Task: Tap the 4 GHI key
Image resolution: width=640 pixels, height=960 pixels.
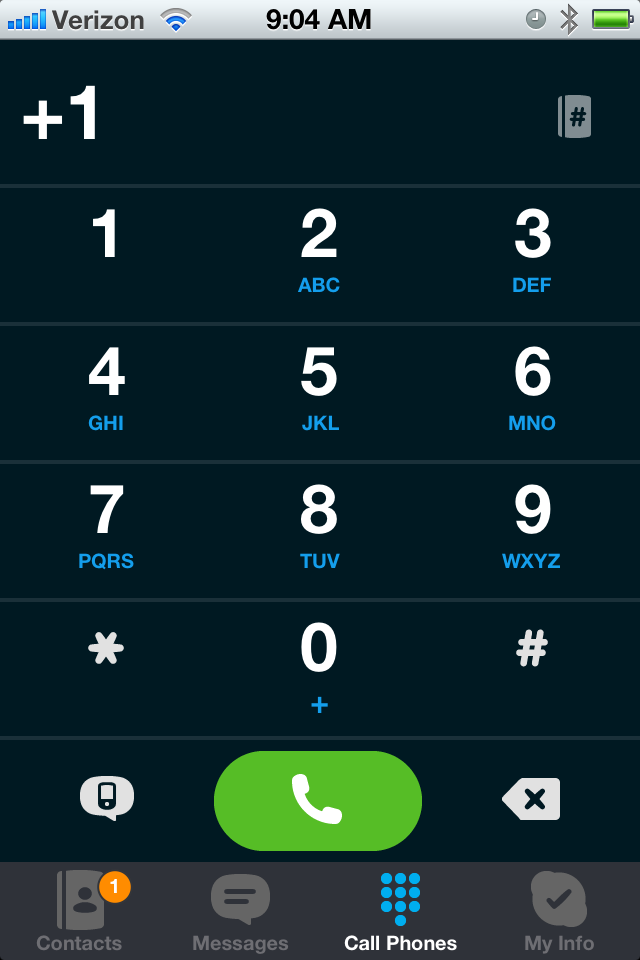Action: tap(106, 392)
